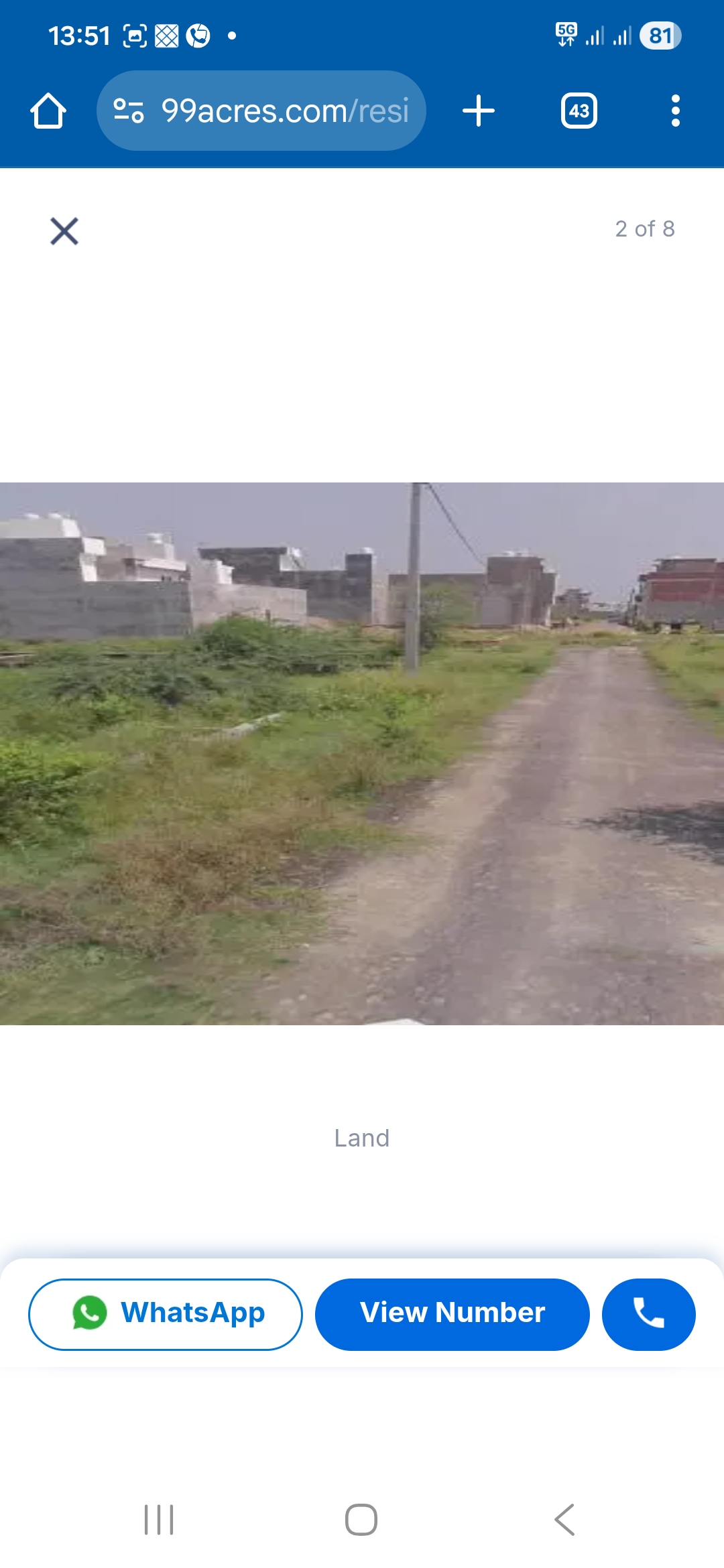Contact the seller via WhatsApp
Screen dimensions: 724x1568
click(x=166, y=1314)
